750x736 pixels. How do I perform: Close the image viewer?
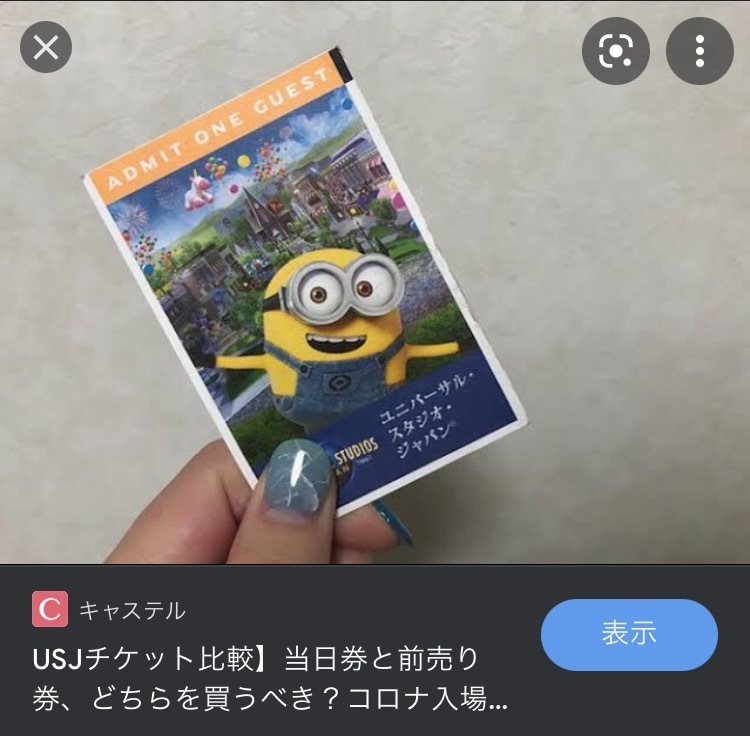click(x=46, y=47)
